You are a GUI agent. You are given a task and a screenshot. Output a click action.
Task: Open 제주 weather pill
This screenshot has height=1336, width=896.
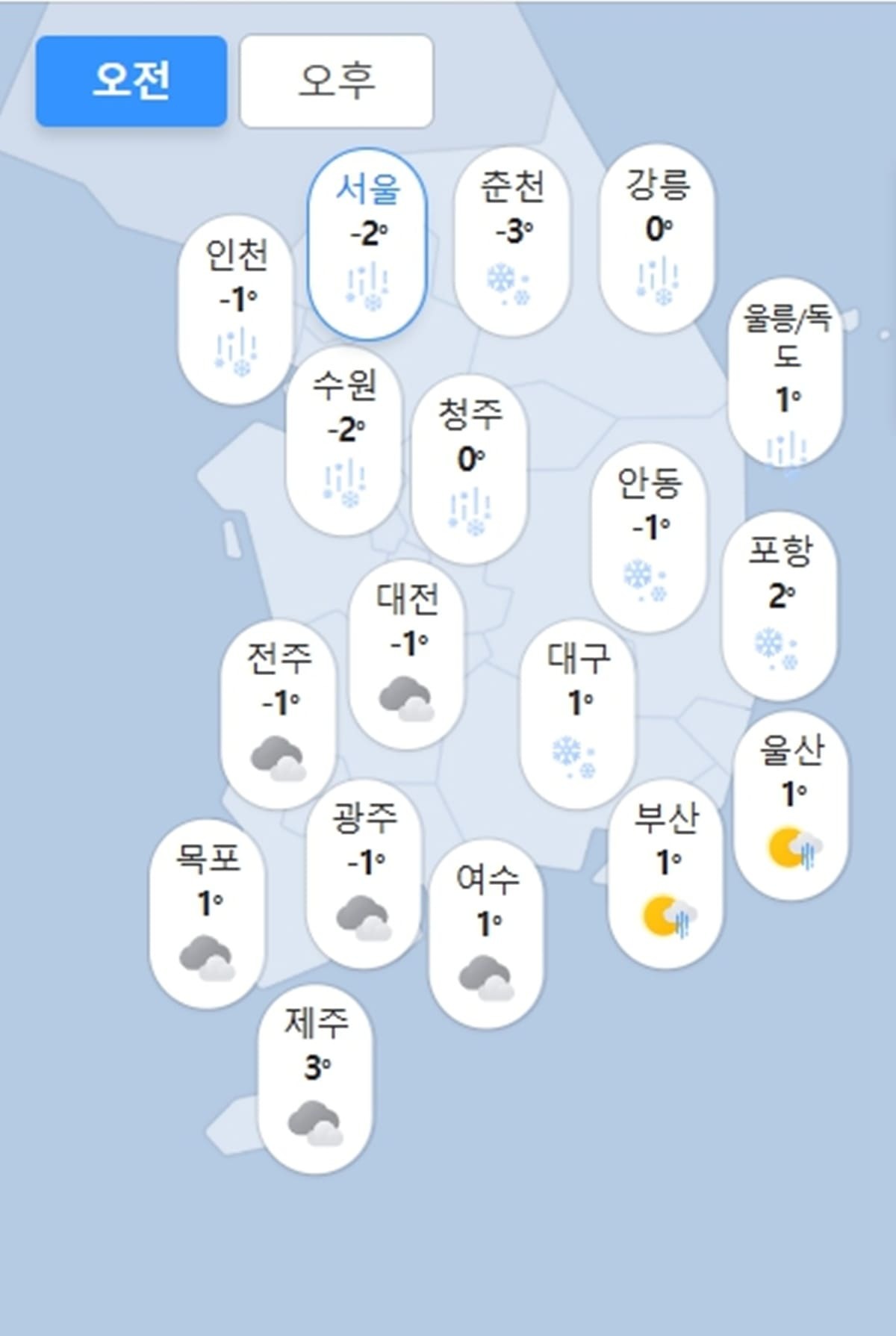click(x=315, y=1079)
